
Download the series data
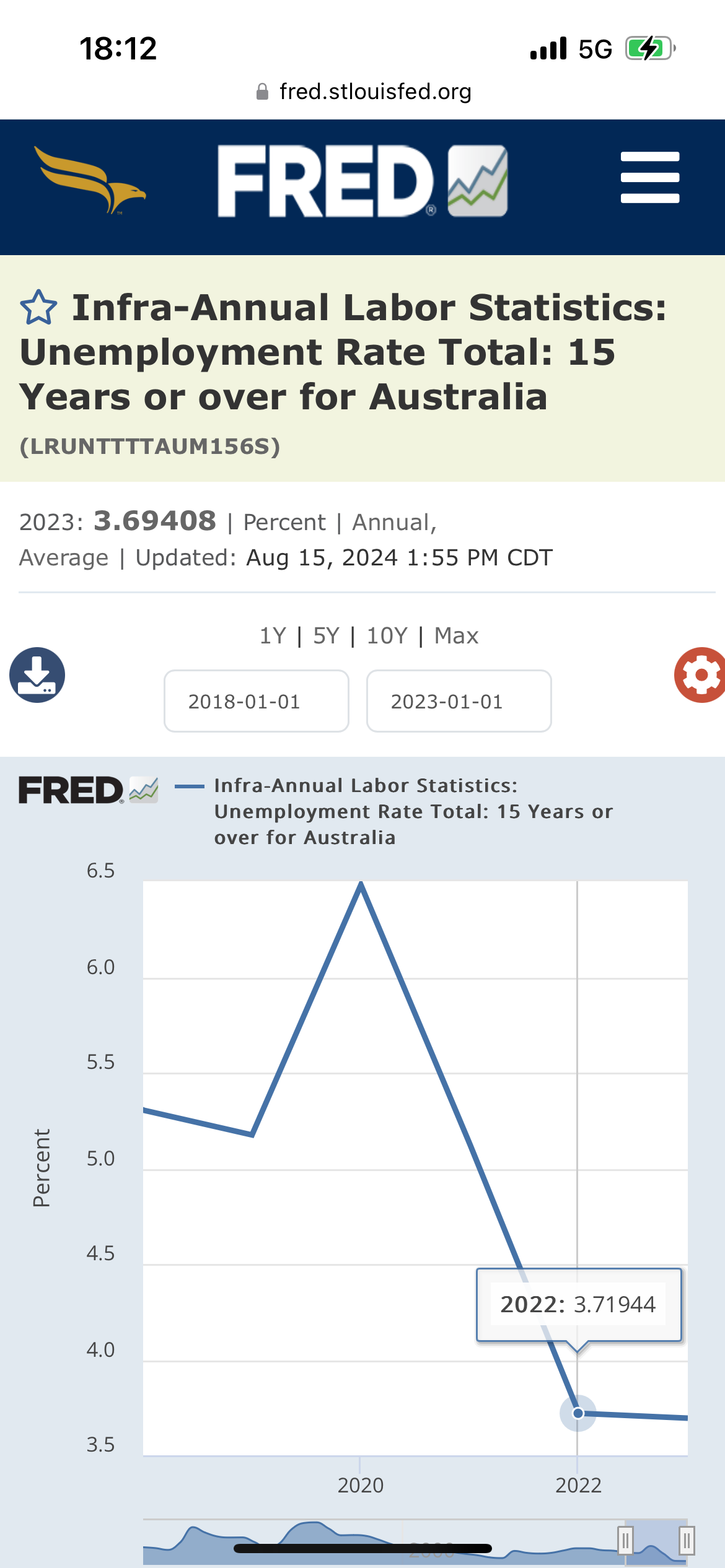click(x=37, y=675)
